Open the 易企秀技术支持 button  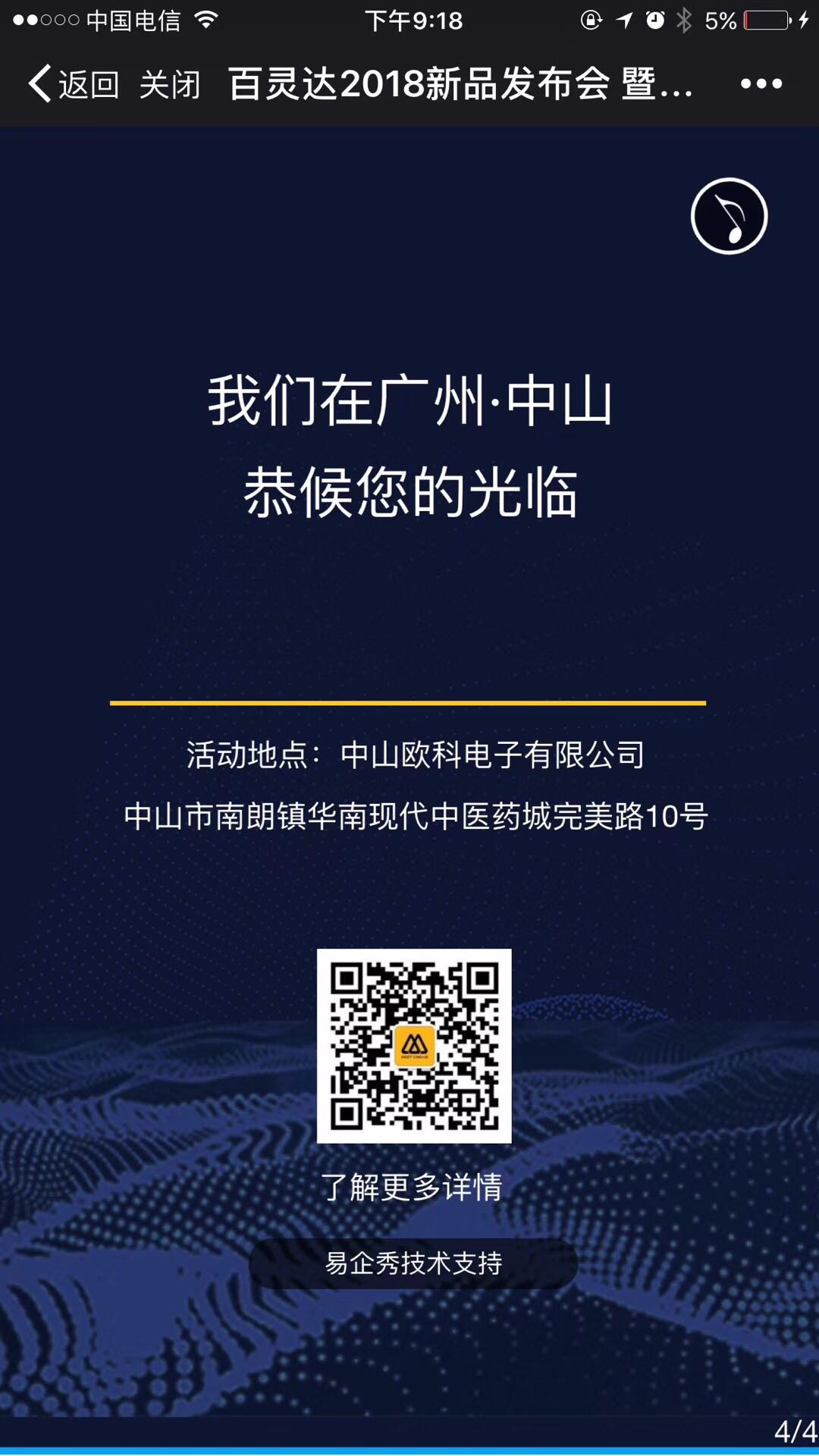(x=413, y=1263)
